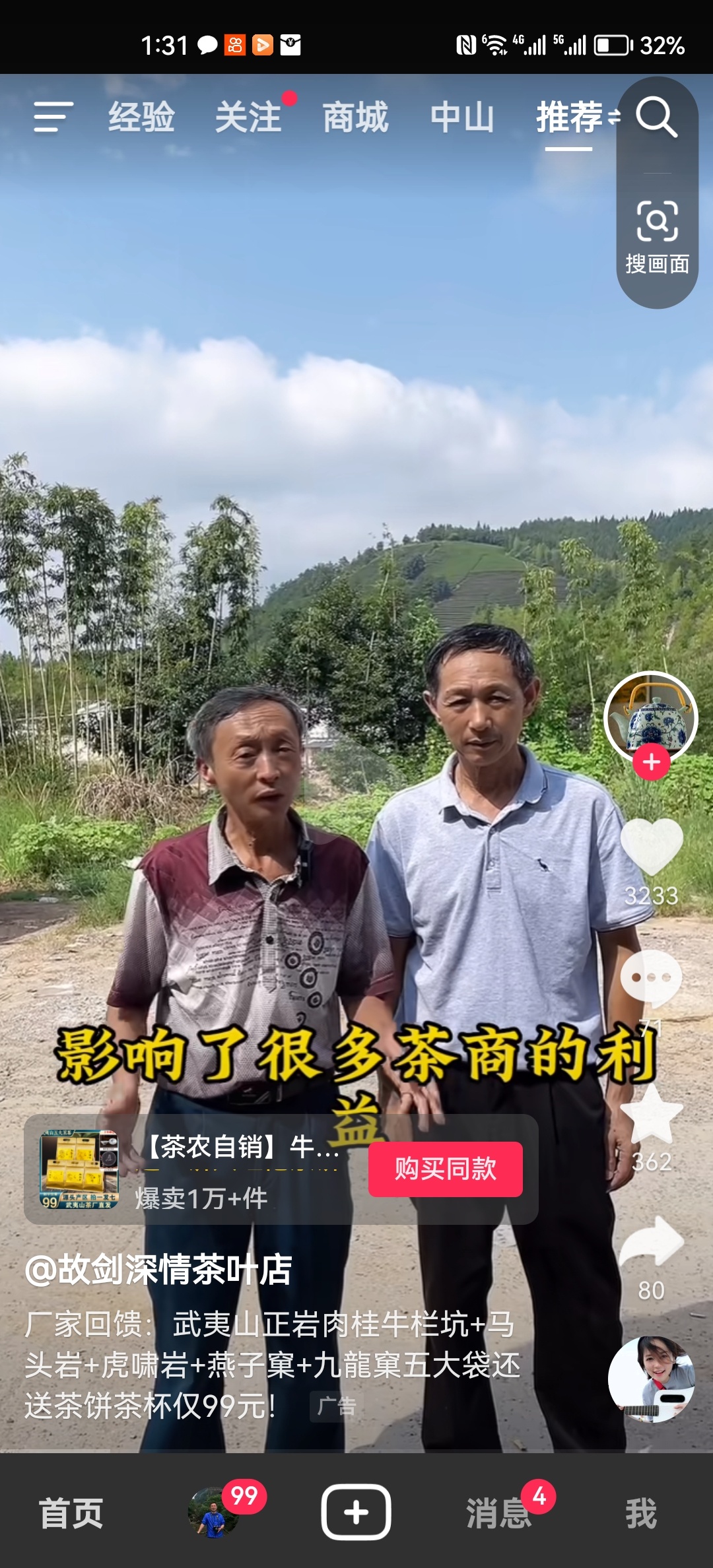Go to the 首页 tab
Viewport: 713px width, 1568px height.
(x=71, y=1513)
